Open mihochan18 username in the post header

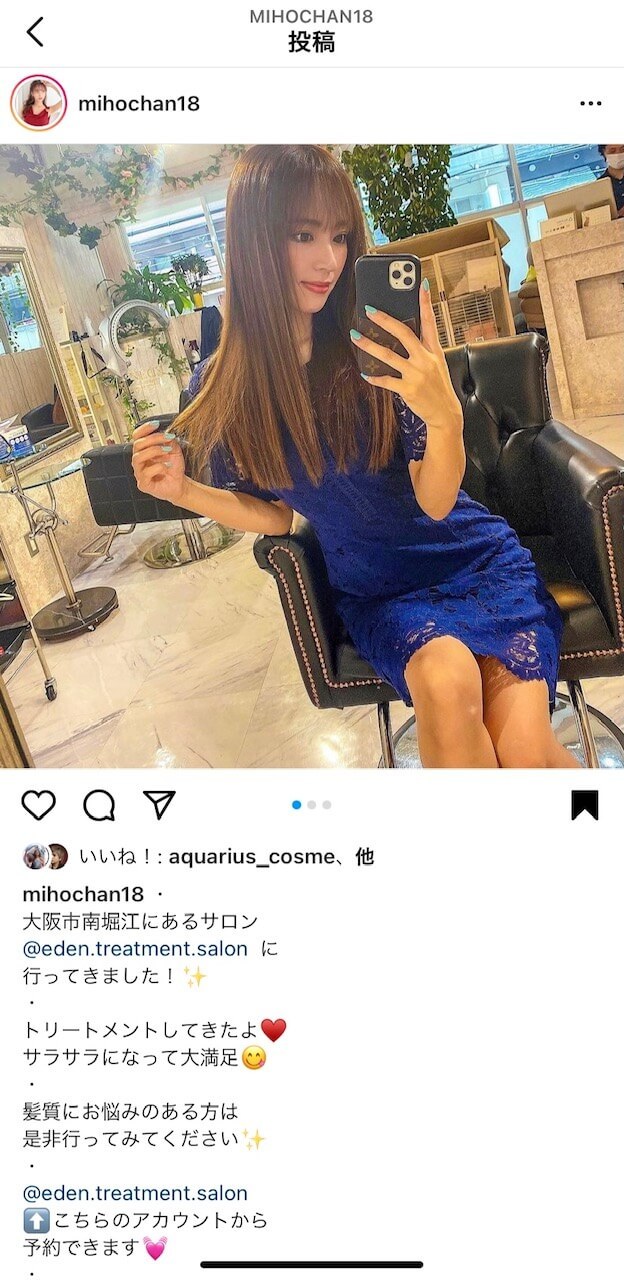138,103
